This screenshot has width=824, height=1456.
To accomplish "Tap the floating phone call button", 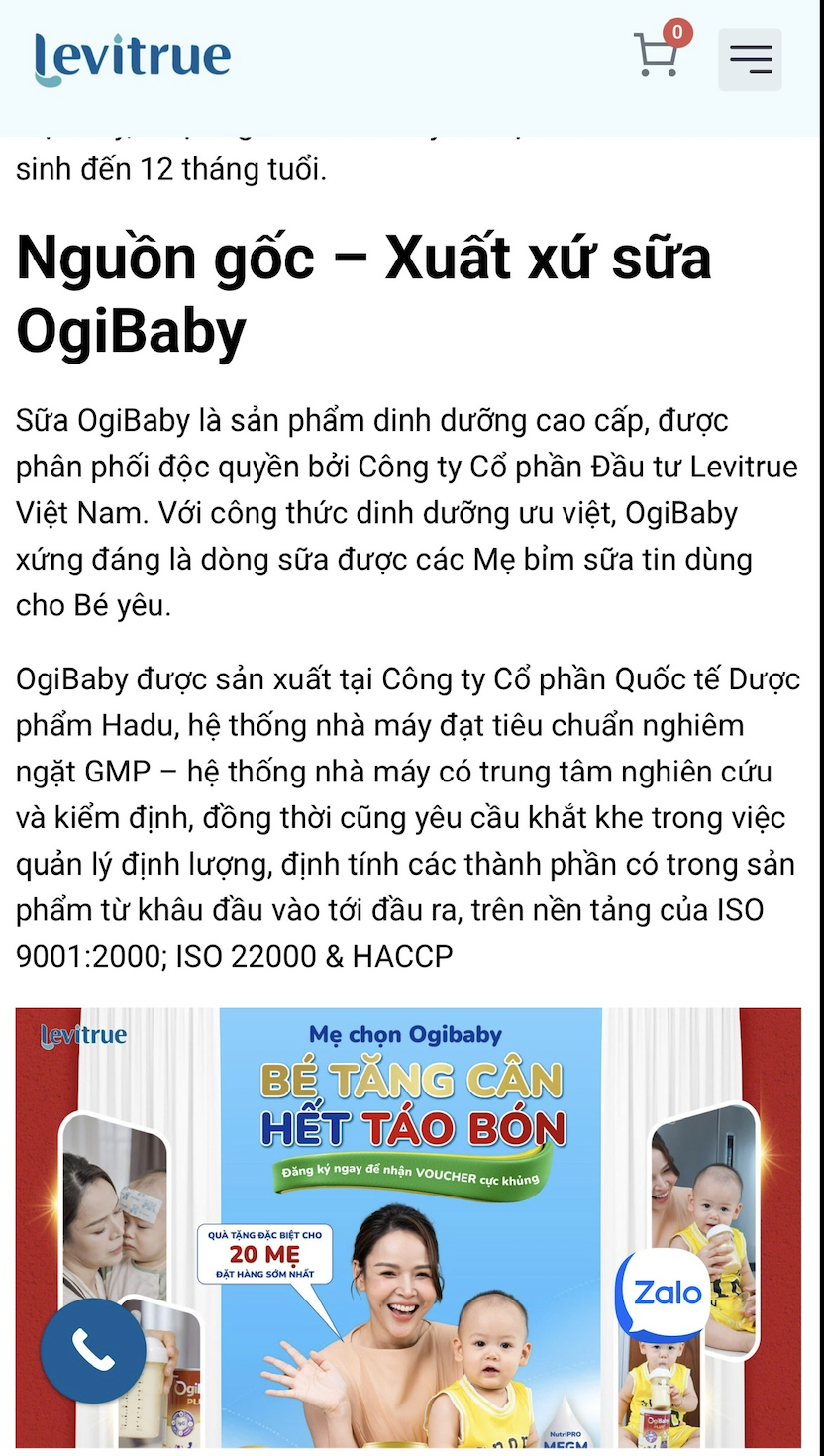I will pos(93,1351).
